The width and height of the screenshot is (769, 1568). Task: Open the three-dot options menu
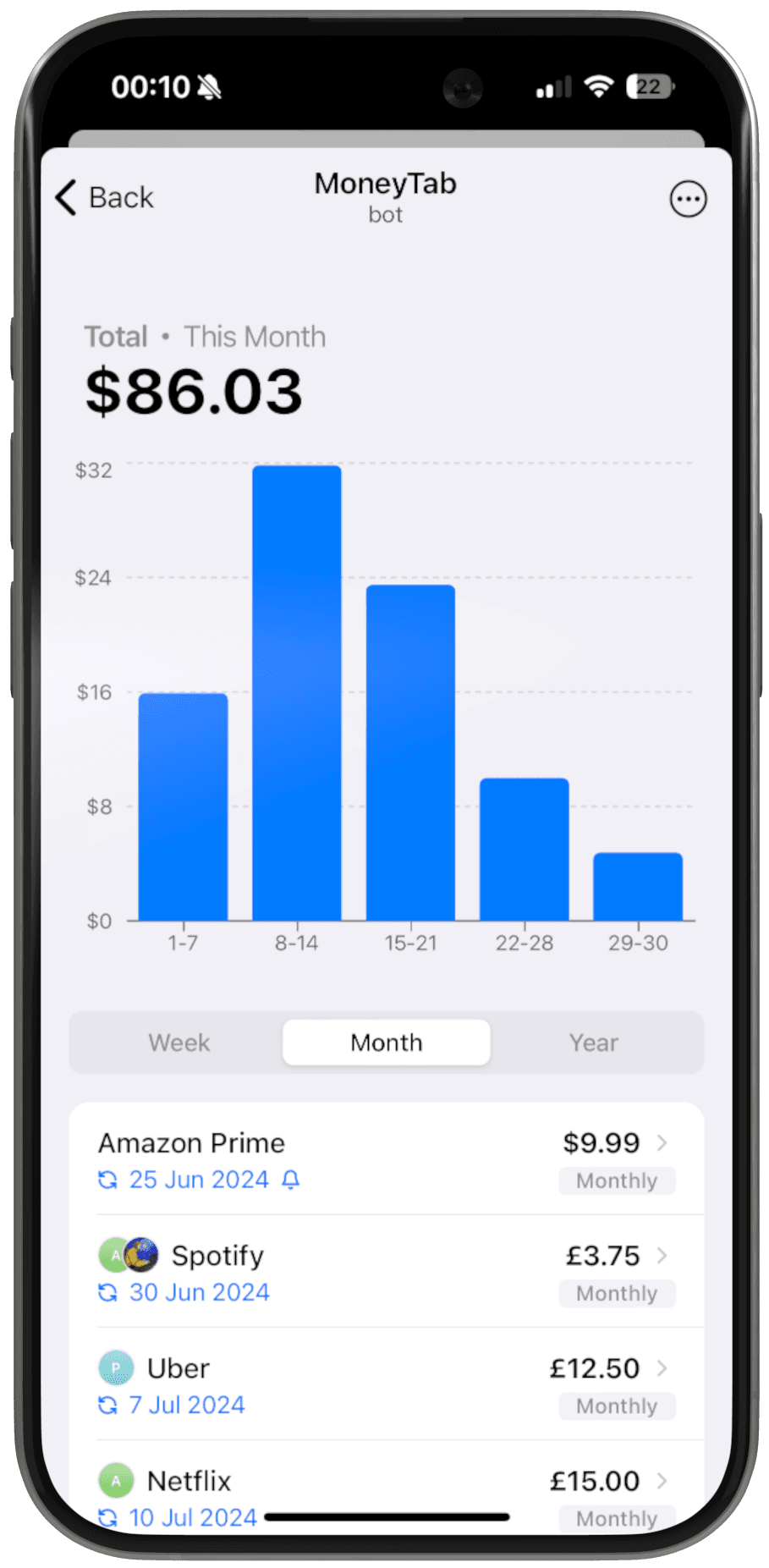click(x=688, y=198)
